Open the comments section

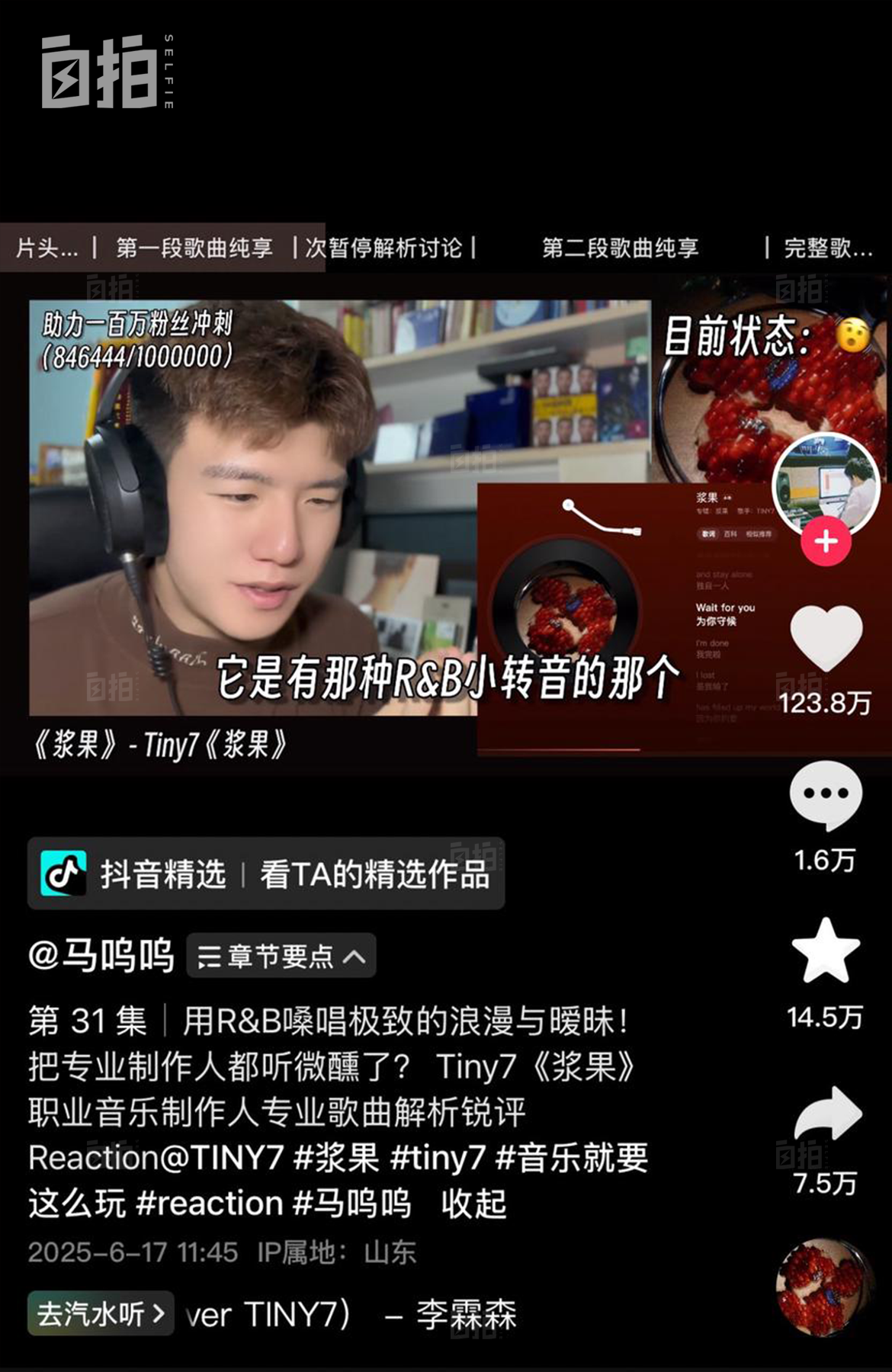point(826,794)
